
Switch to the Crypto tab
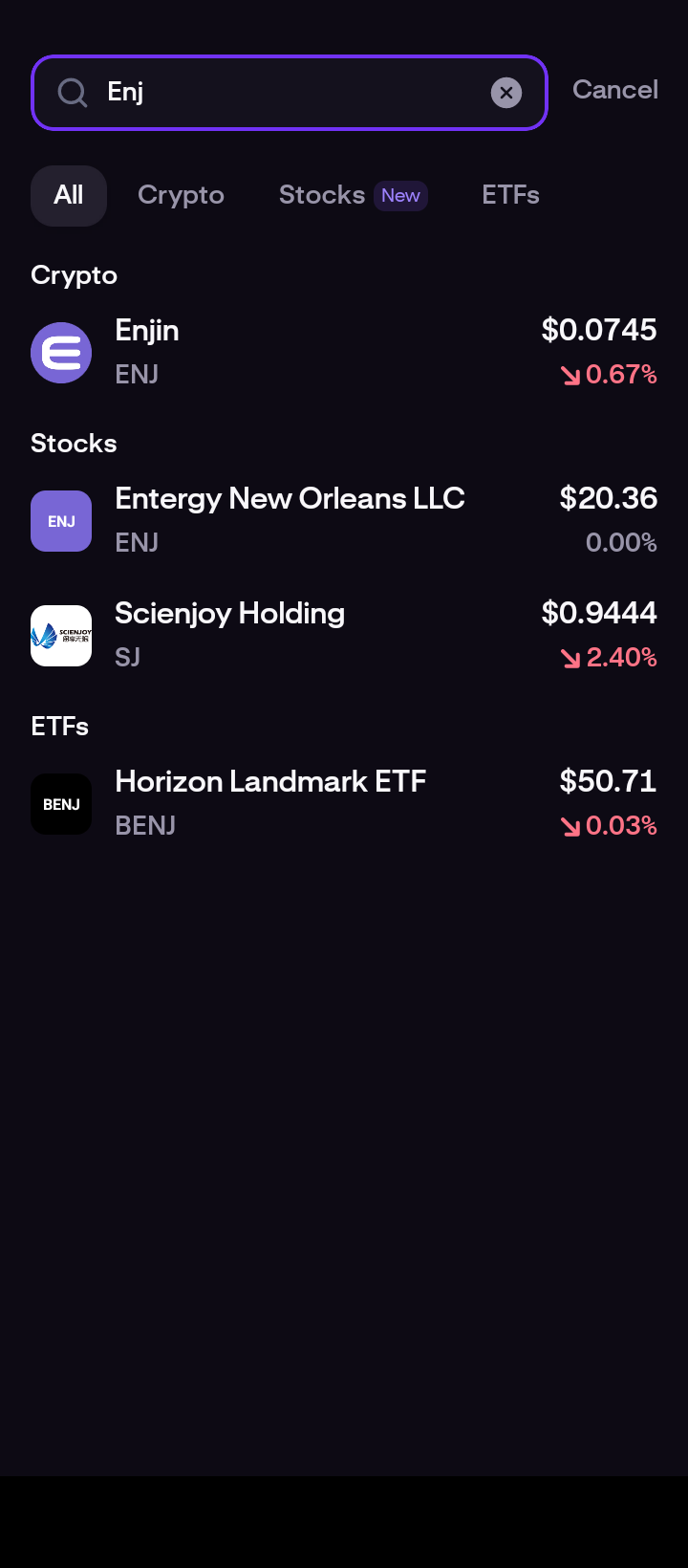(x=181, y=195)
